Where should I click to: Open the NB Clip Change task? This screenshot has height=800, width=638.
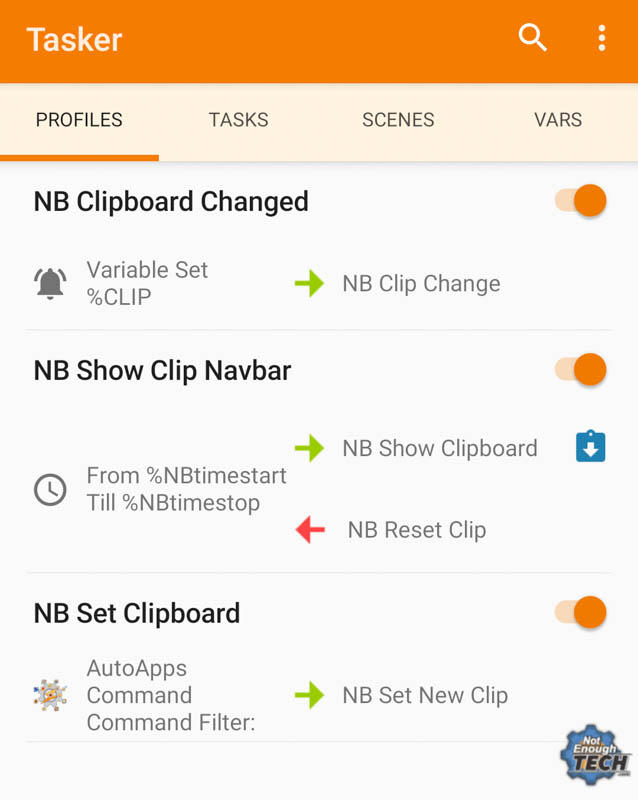(421, 284)
